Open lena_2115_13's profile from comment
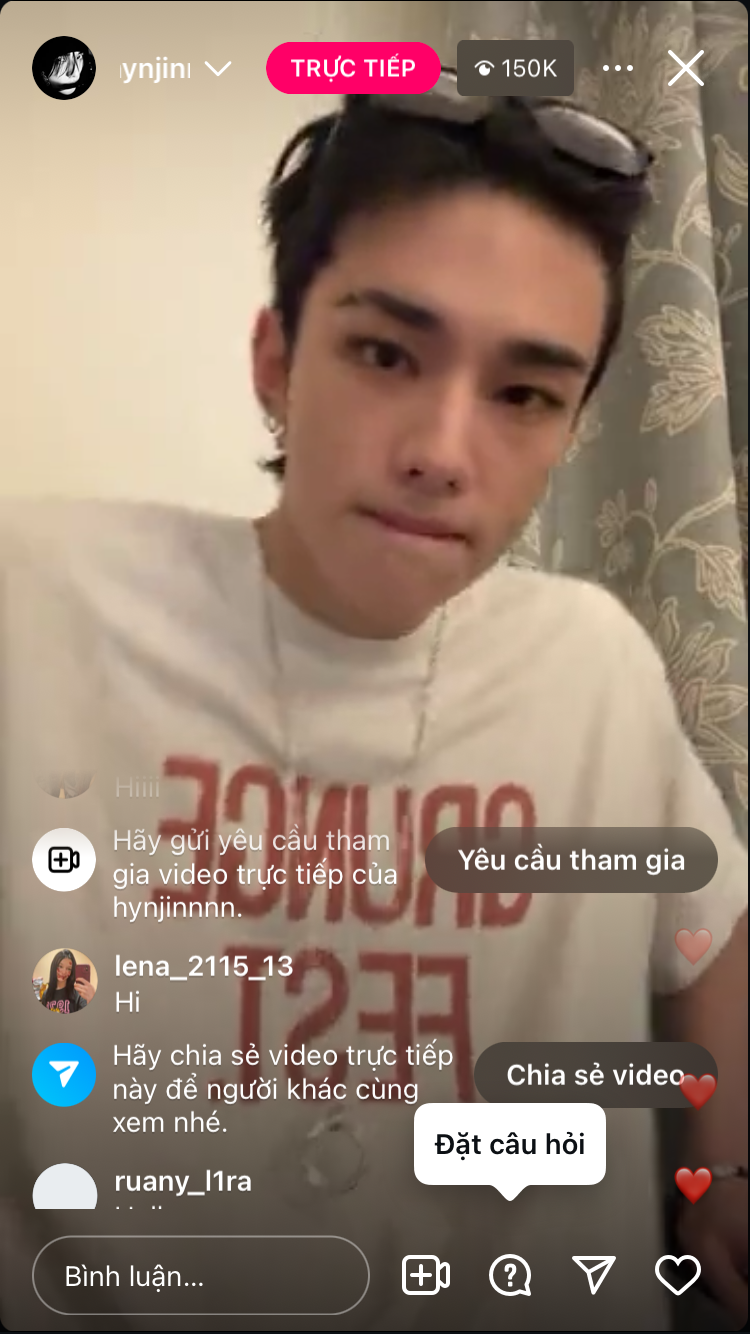 (65, 981)
